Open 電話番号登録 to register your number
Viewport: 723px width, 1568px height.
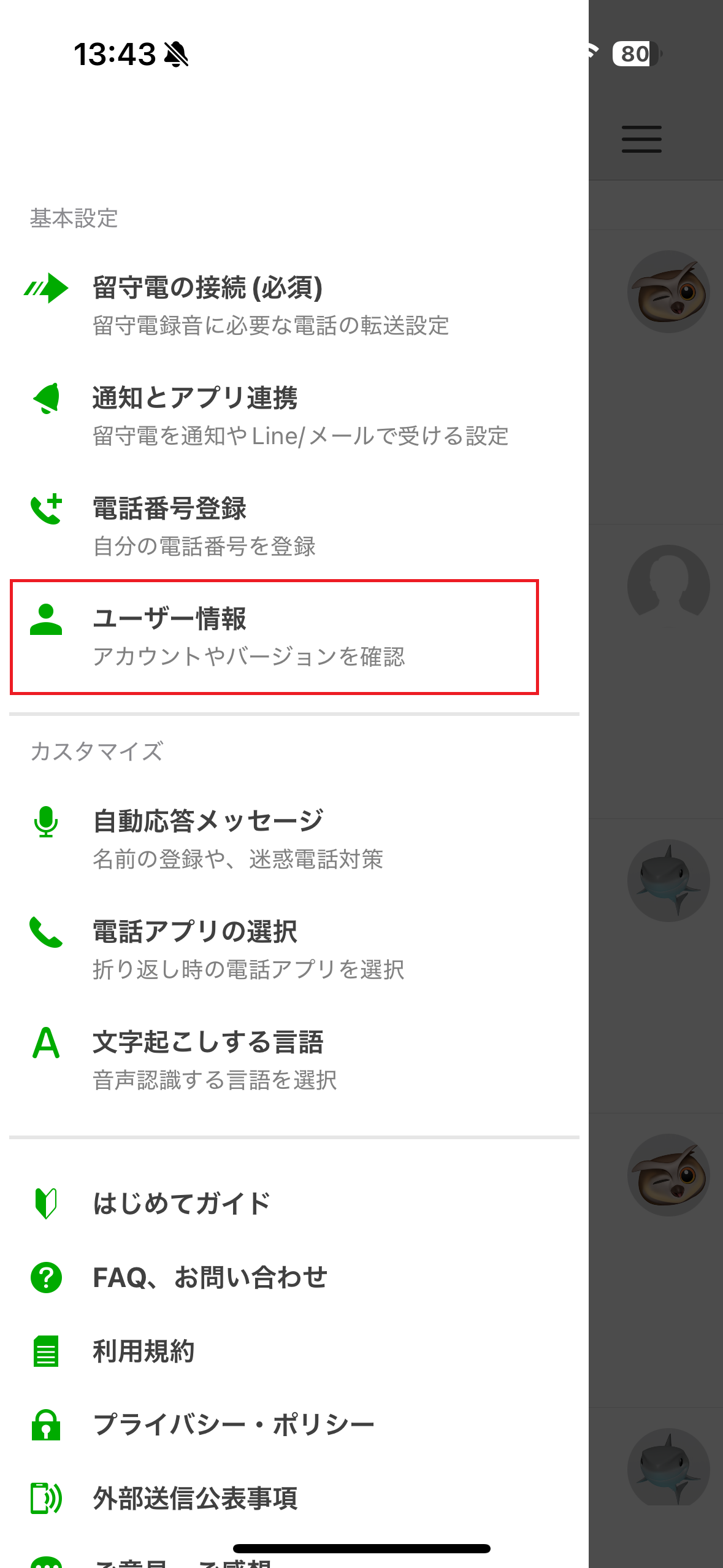[x=270, y=526]
